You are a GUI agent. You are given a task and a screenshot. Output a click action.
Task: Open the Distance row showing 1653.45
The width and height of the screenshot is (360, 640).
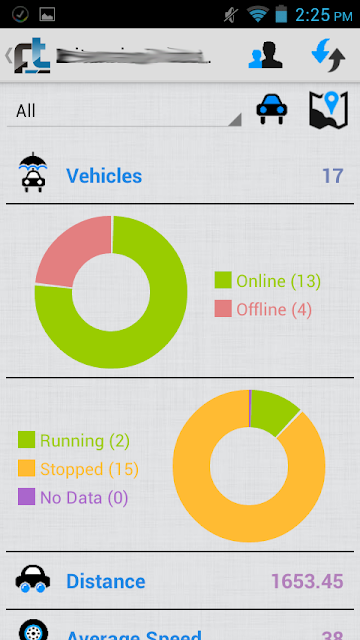click(x=180, y=581)
